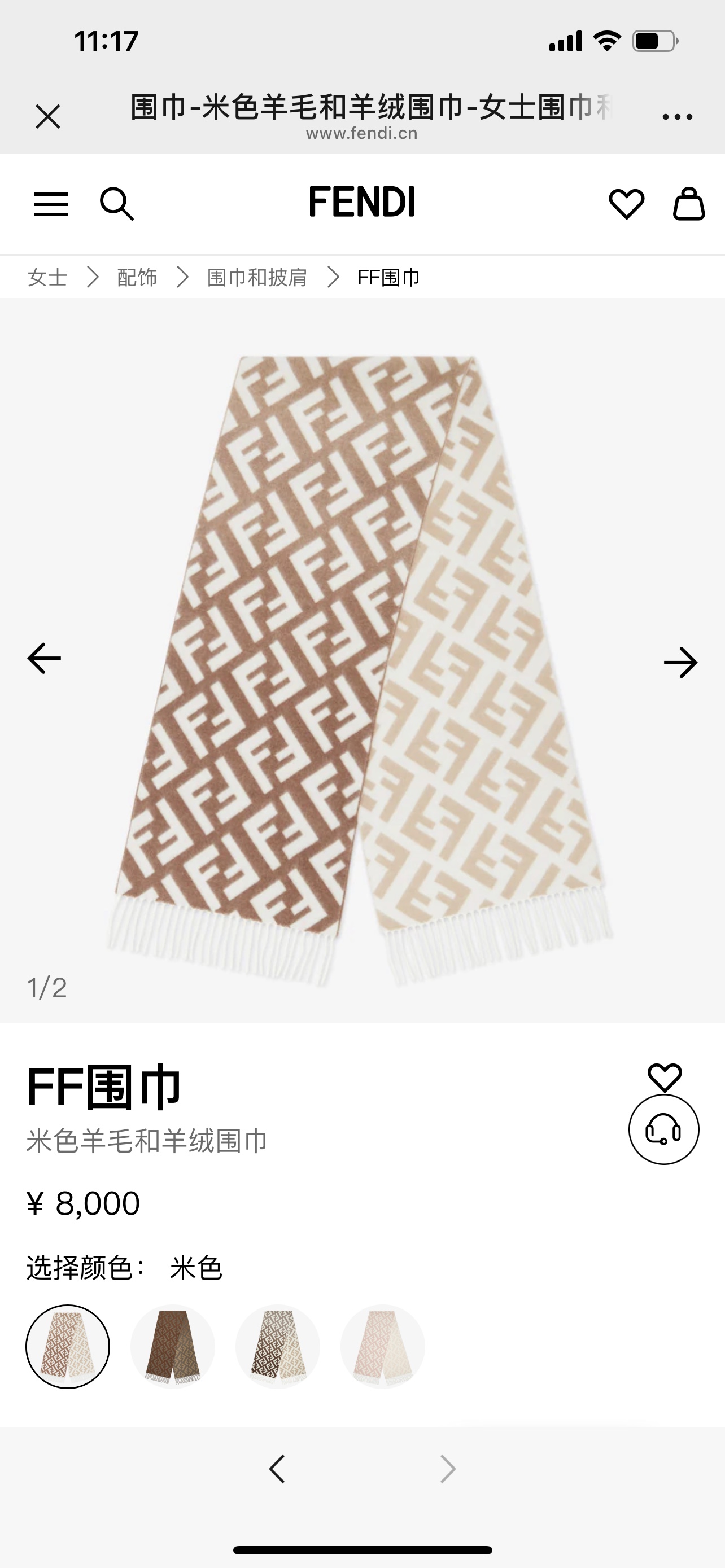Viewport: 725px width, 1568px height.
Task: Open the wishlist heart in header
Action: coord(626,204)
